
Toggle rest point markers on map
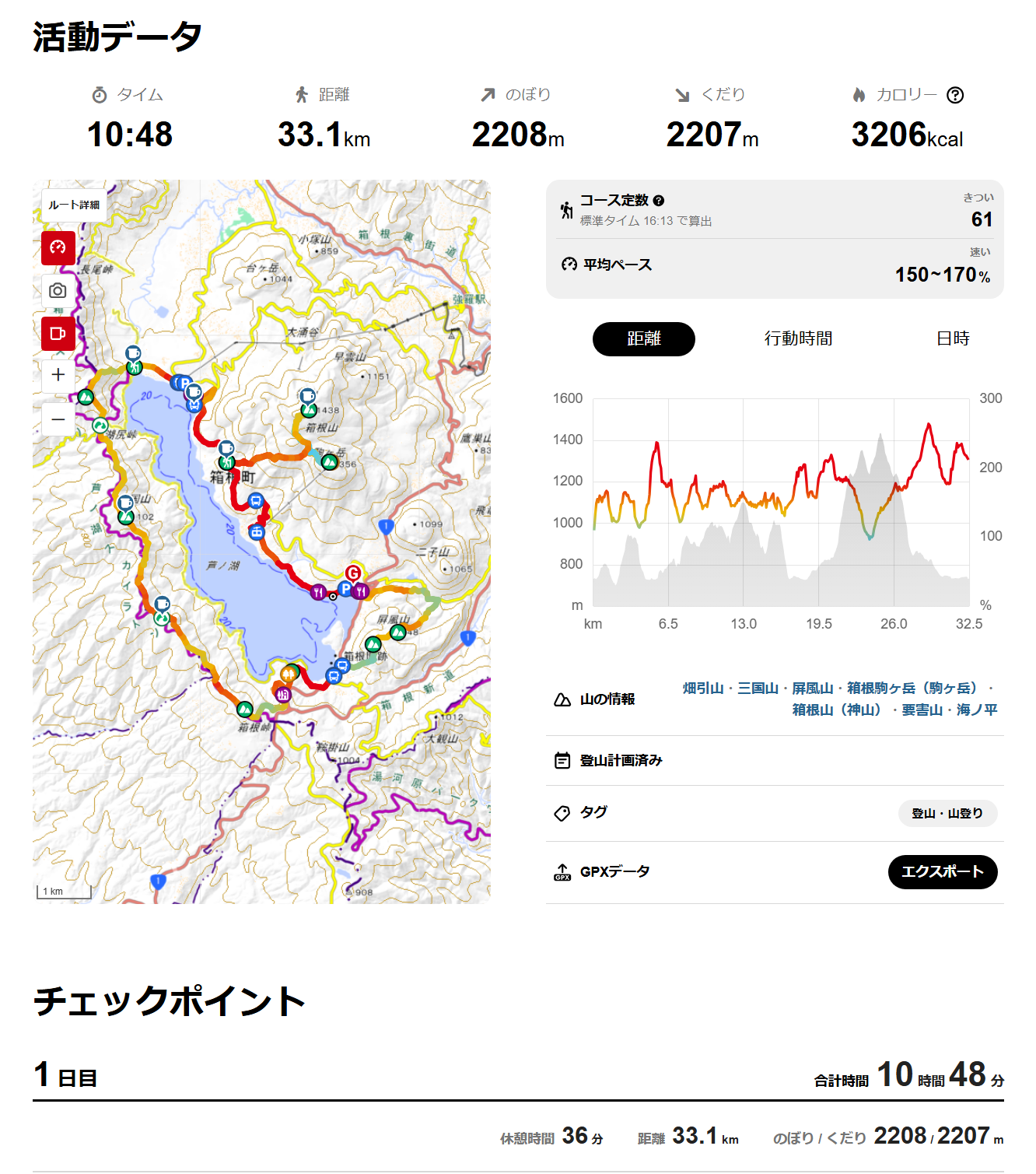(x=58, y=334)
